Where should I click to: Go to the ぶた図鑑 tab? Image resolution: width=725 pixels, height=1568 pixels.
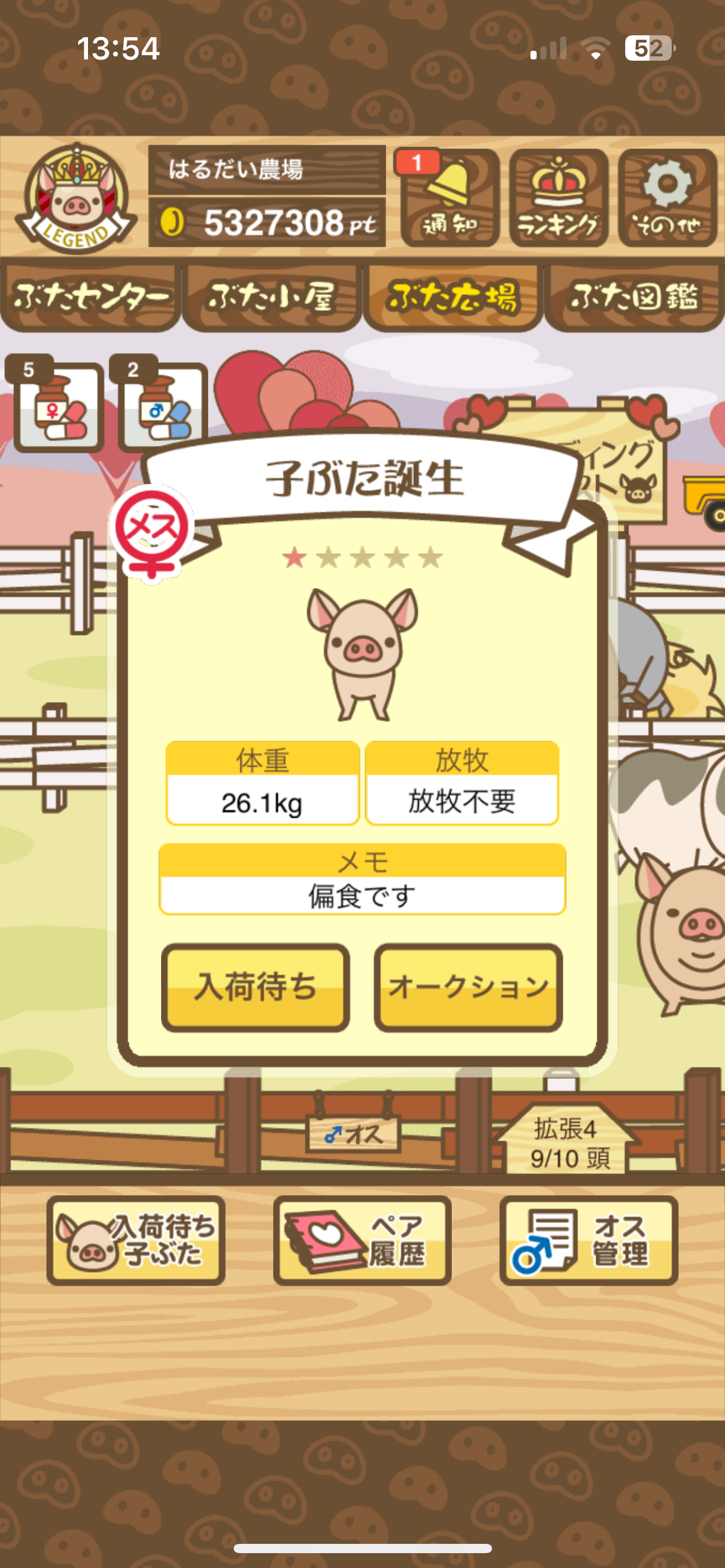tap(634, 298)
